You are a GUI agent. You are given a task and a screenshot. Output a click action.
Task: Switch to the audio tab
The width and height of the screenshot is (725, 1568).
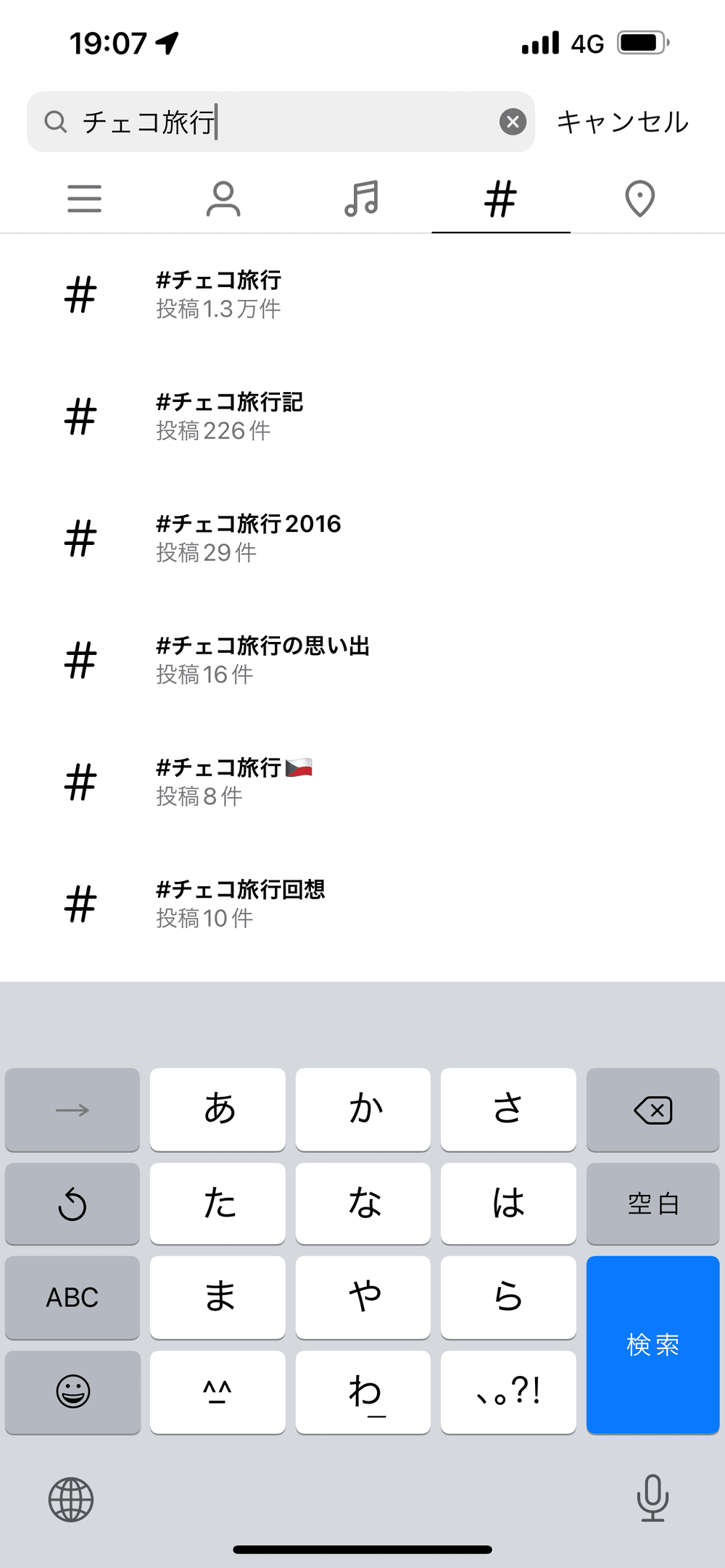pos(361,199)
